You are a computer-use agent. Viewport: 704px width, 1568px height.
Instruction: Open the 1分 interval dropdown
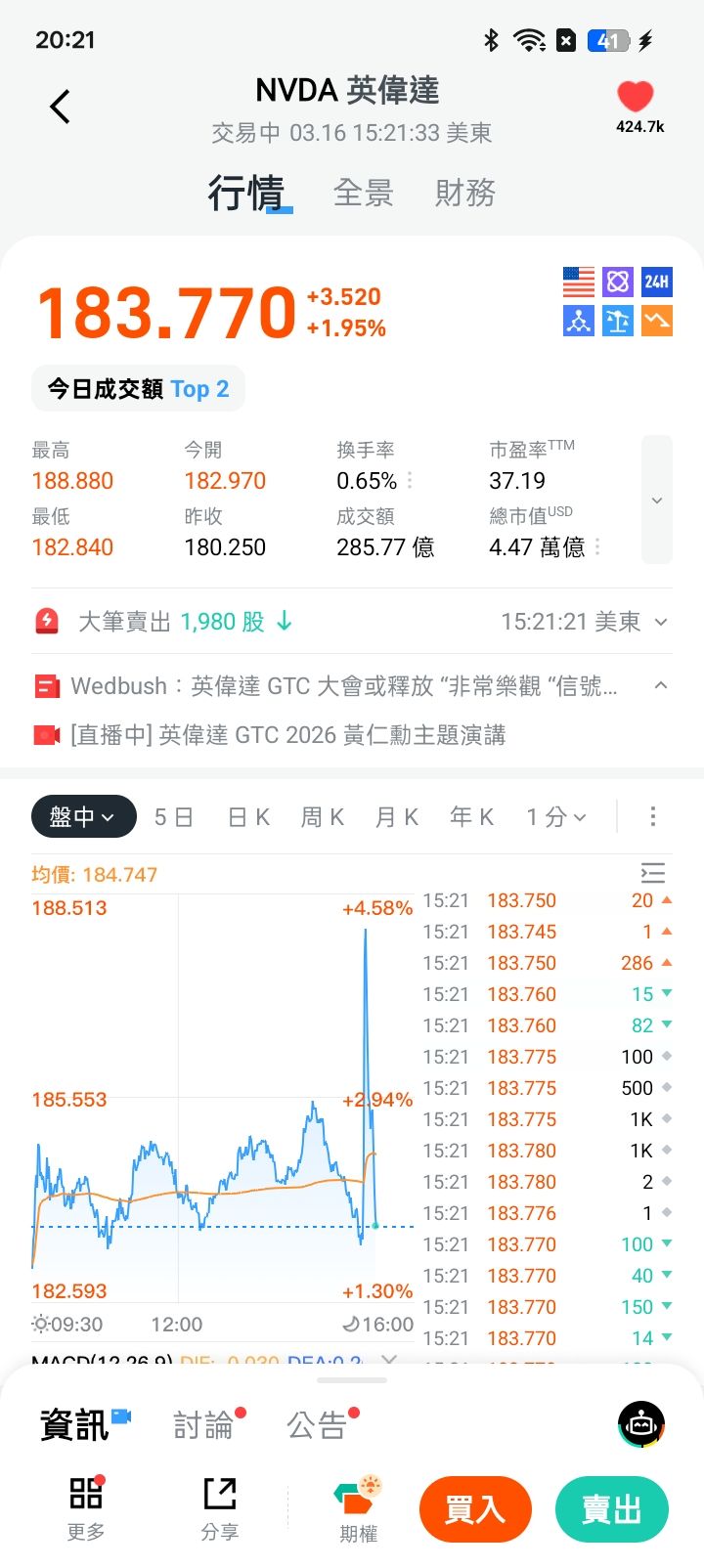[555, 817]
